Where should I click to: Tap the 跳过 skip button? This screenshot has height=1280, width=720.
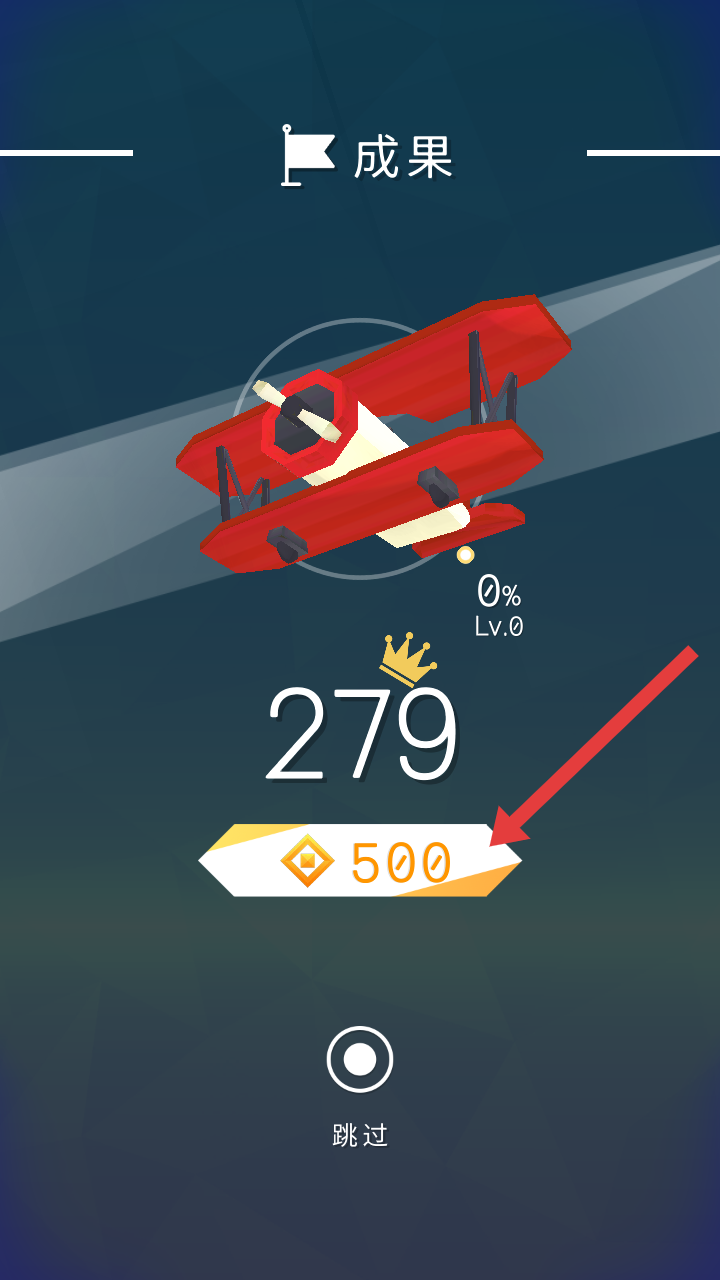tap(360, 1060)
